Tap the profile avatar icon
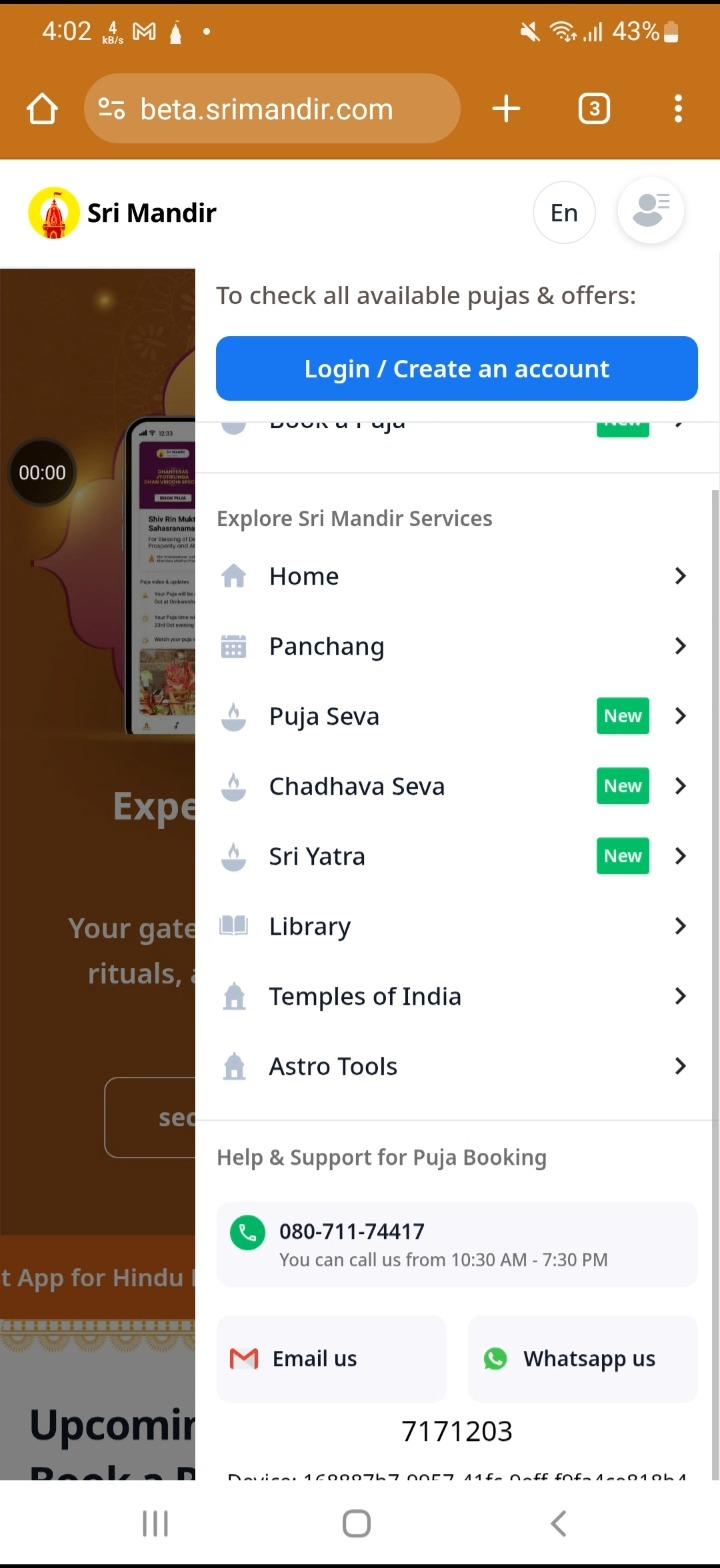Screen dimensions: 720x1568 pyautogui.click(x=650, y=211)
